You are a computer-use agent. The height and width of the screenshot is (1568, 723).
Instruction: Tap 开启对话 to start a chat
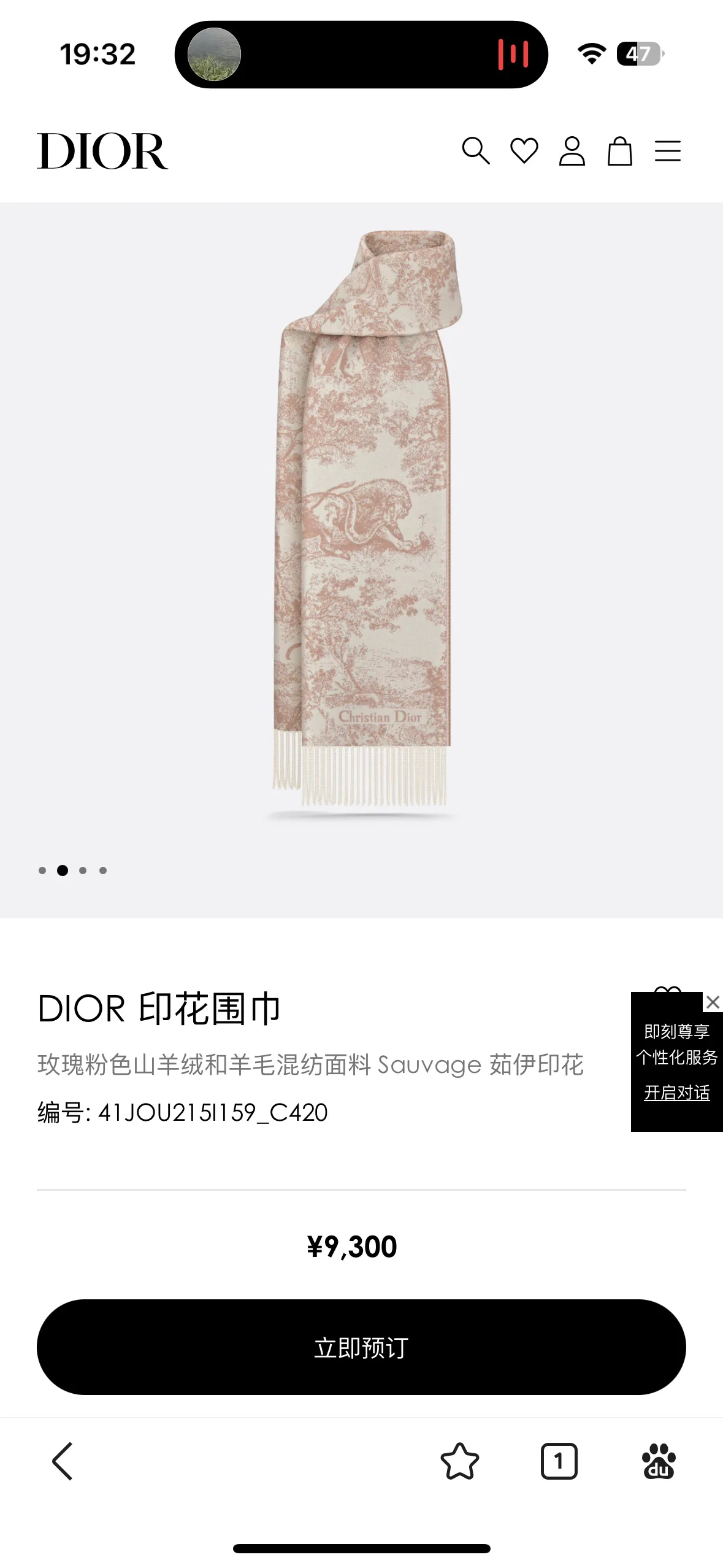click(676, 1093)
